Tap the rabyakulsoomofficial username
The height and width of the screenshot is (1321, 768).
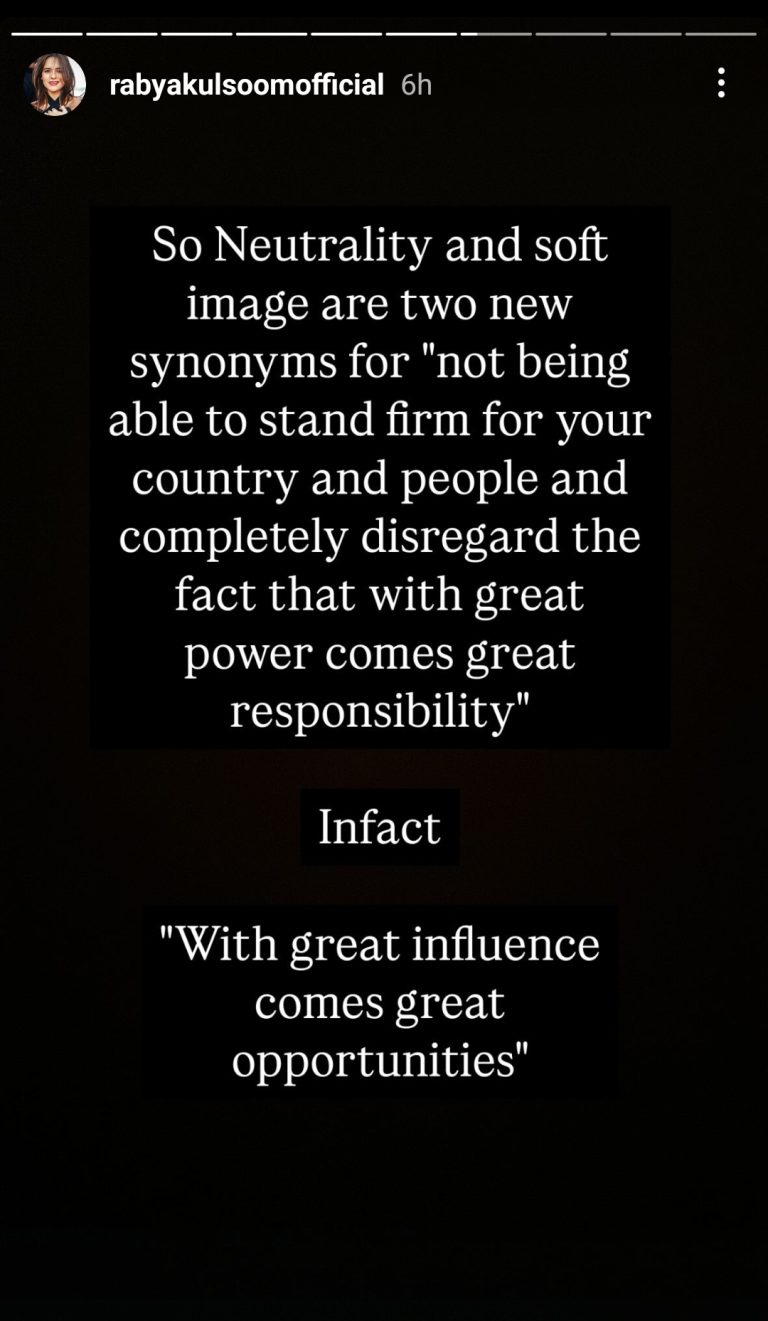246,85
